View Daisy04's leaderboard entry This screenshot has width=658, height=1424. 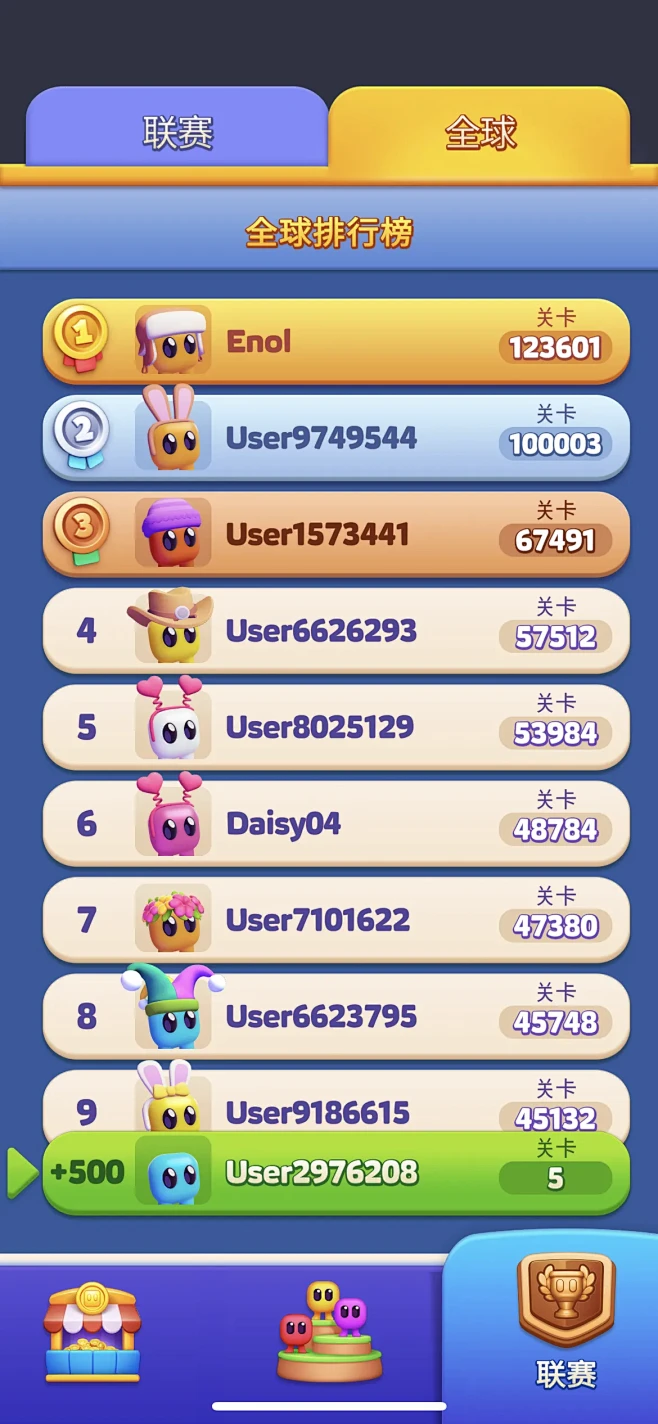point(336,823)
